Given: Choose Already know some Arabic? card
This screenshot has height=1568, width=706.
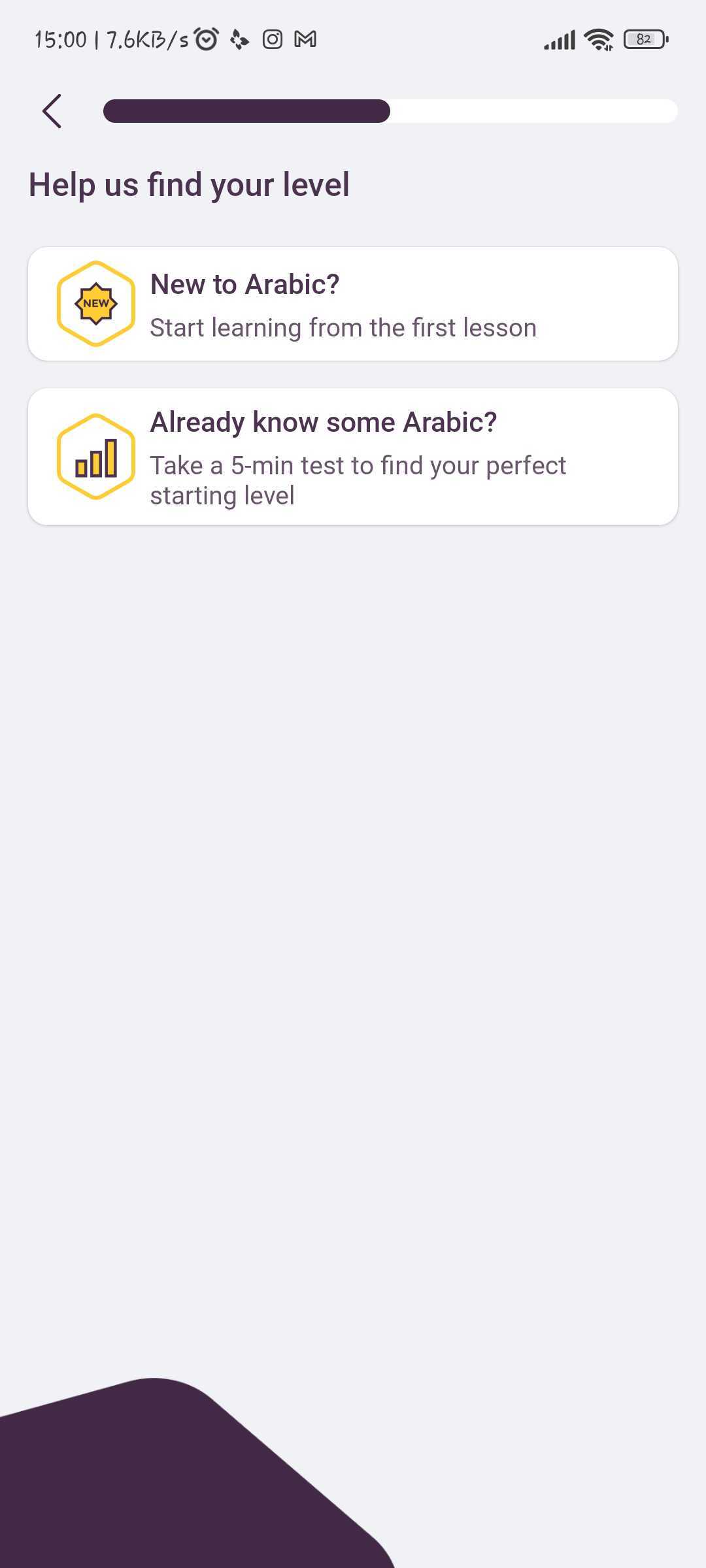Looking at the screenshot, I should (353, 457).
